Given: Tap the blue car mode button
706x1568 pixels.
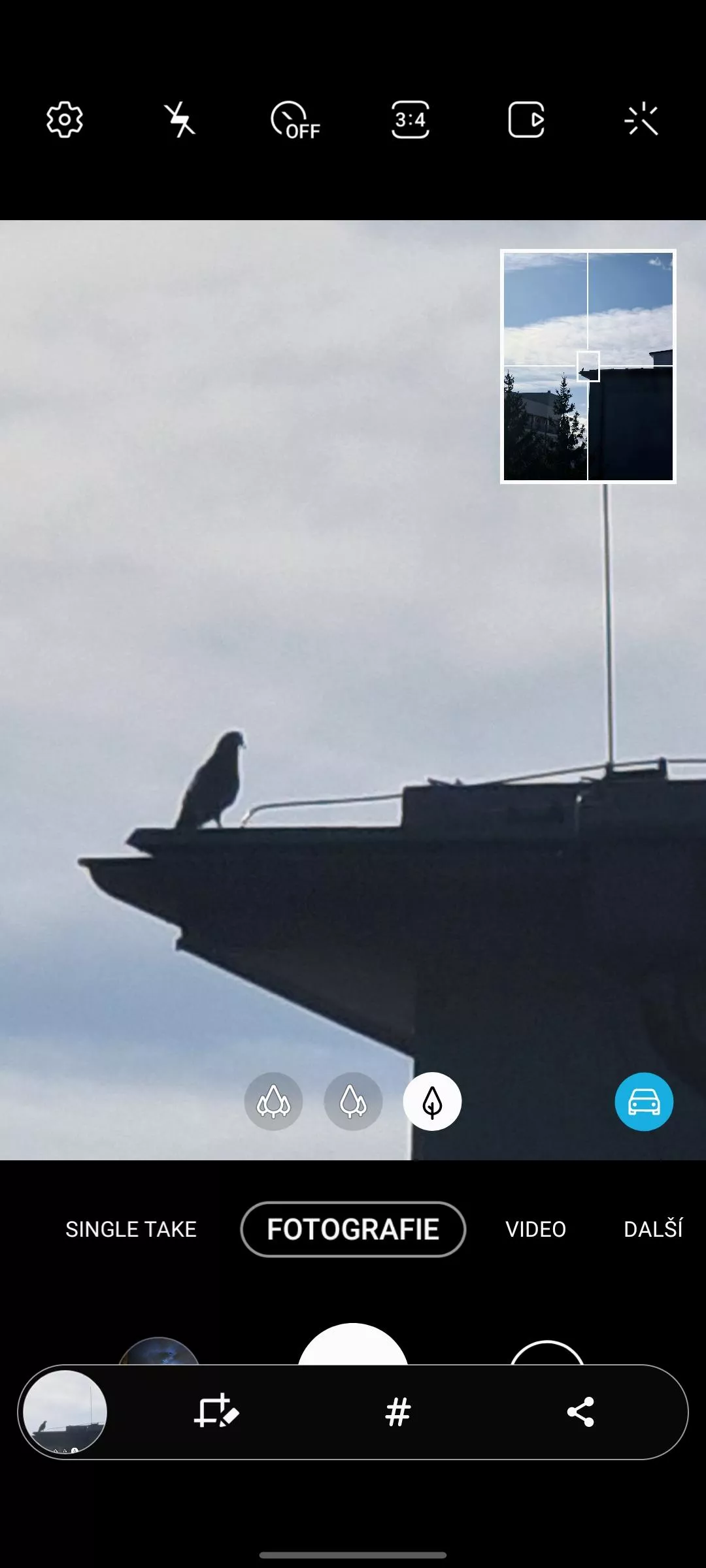Looking at the screenshot, I should pyautogui.click(x=644, y=1102).
